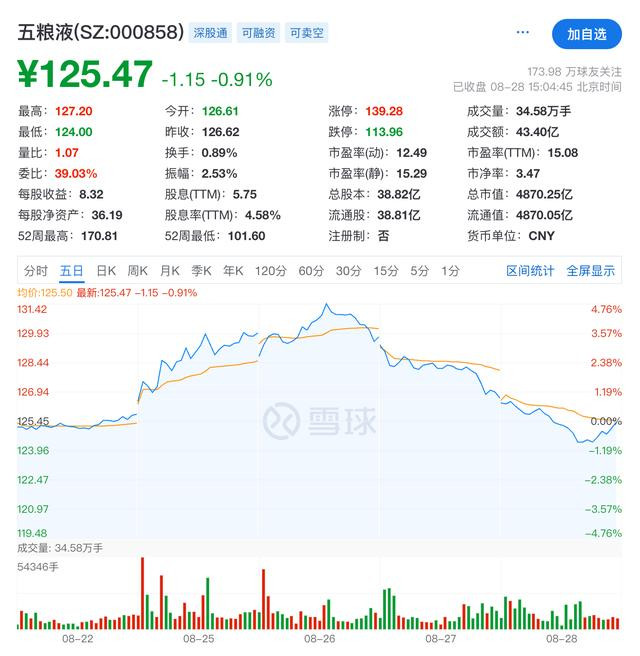Tap the 可融资 tag
The image size is (640, 656).
(258, 33)
